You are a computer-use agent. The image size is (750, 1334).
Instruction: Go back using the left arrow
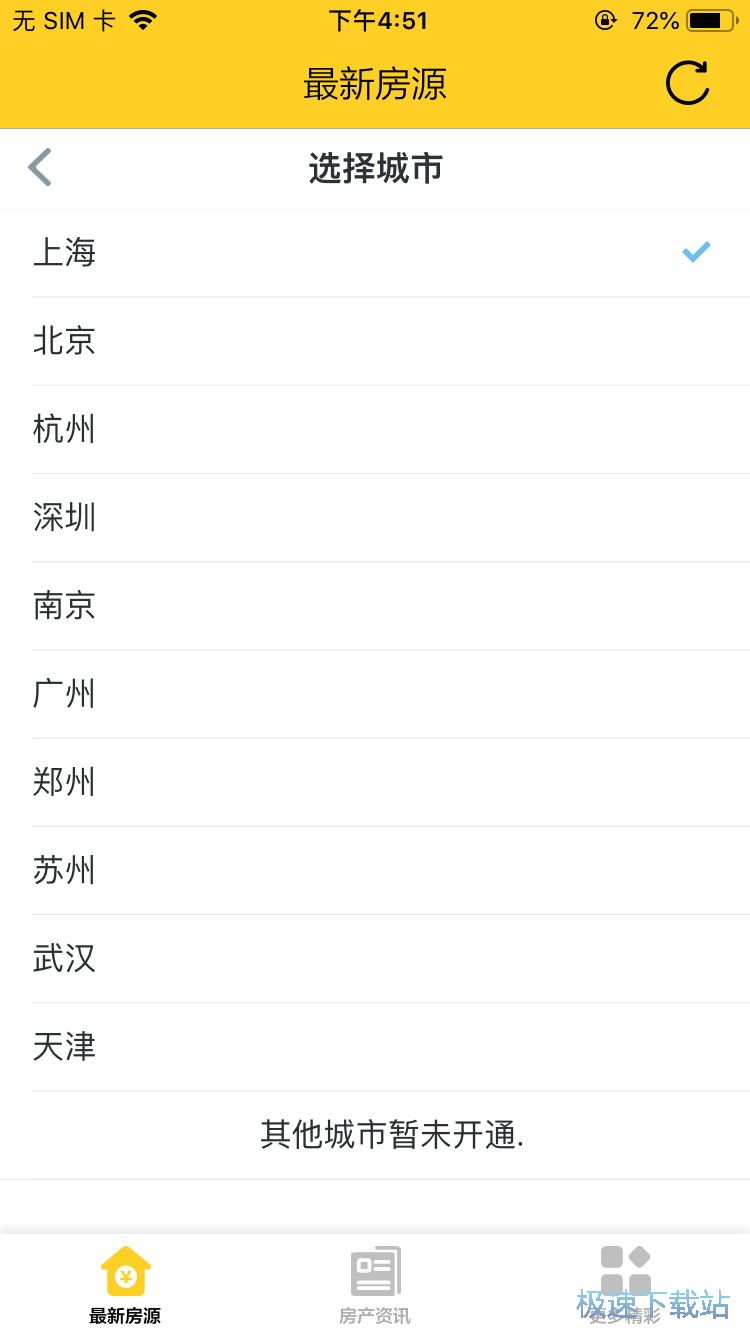pyautogui.click(x=40, y=168)
